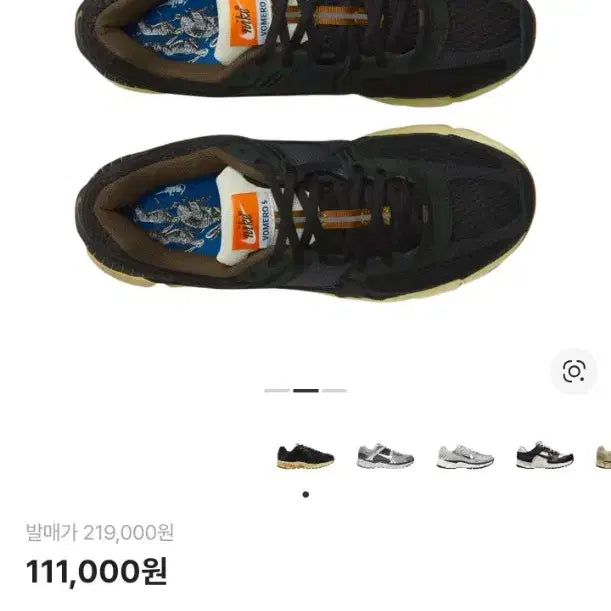The width and height of the screenshot is (611, 611).
Task: Select the black gum-sole sneaker variant
Action: (x=305, y=456)
